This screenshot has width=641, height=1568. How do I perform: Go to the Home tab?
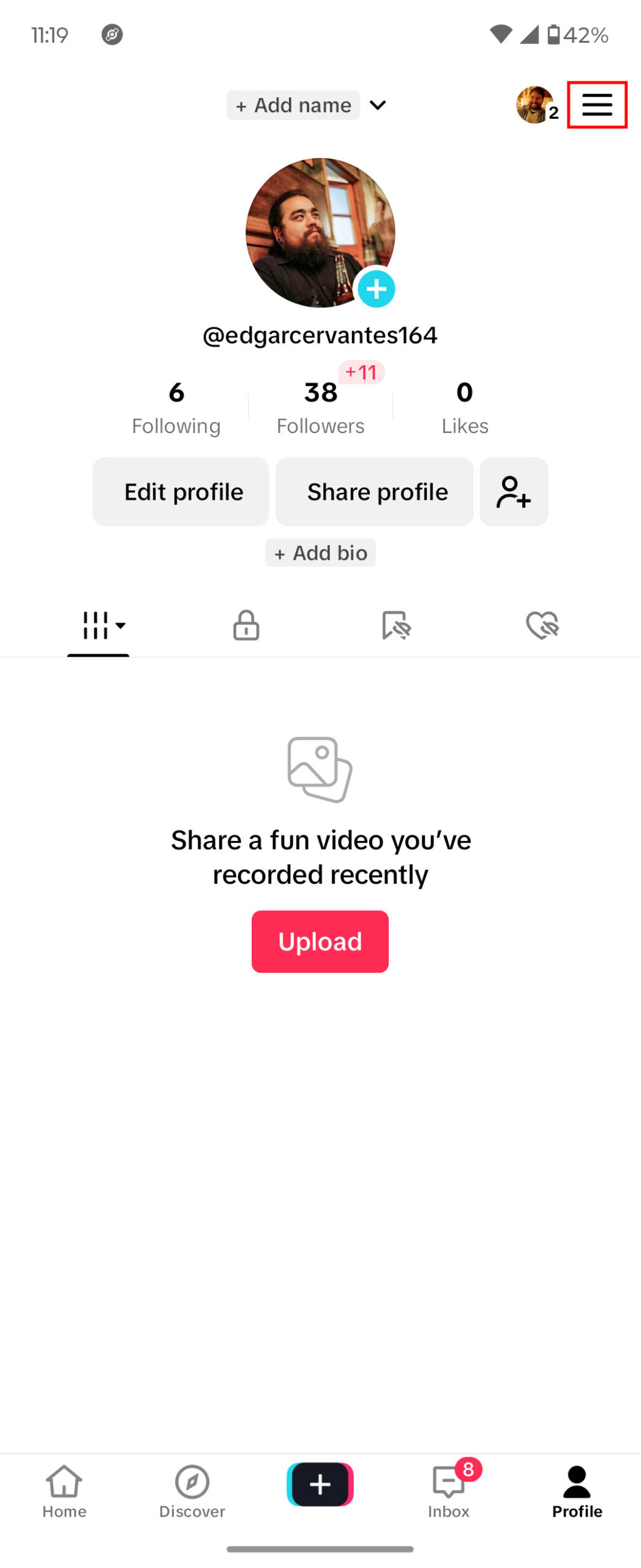pos(64,1490)
